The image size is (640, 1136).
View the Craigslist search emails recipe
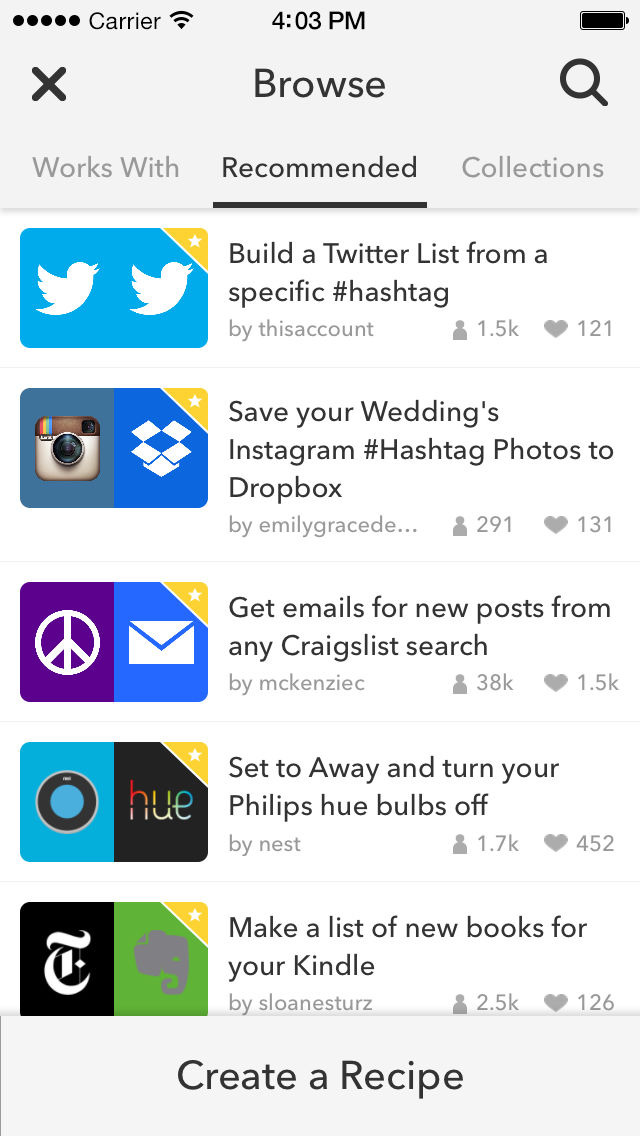click(x=320, y=642)
